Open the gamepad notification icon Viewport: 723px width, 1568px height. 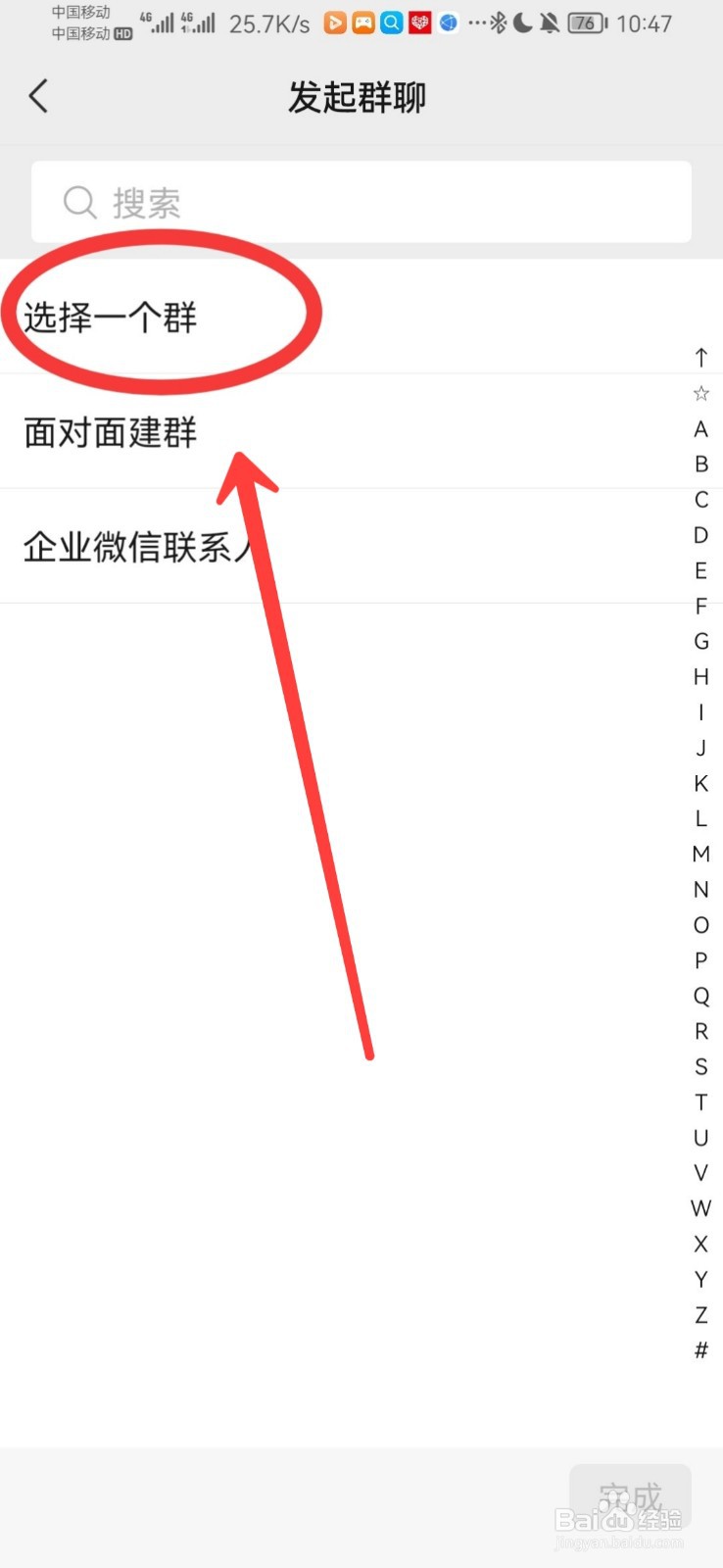363,23
